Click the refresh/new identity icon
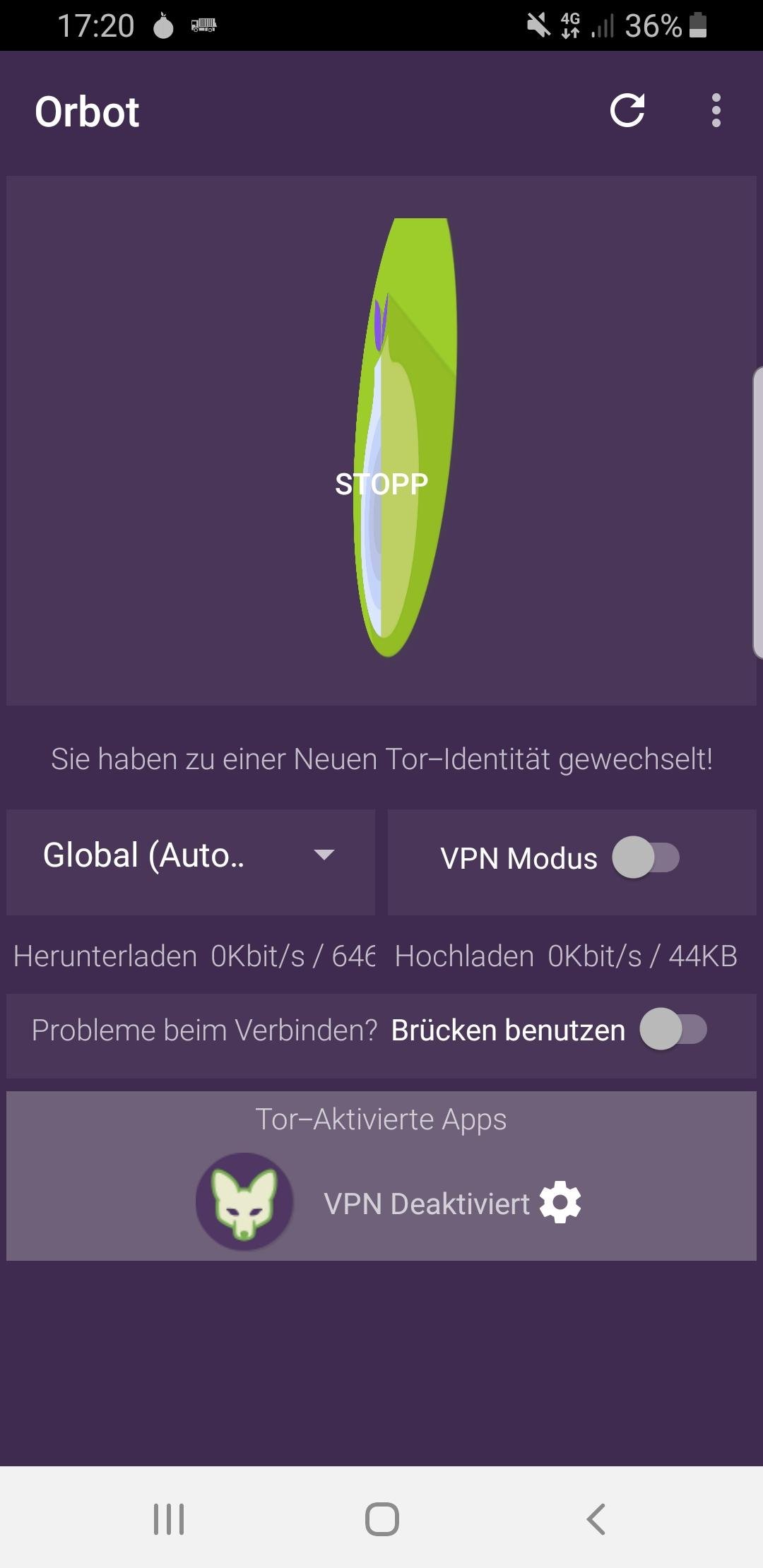The image size is (763, 1568). (x=629, y=110)
